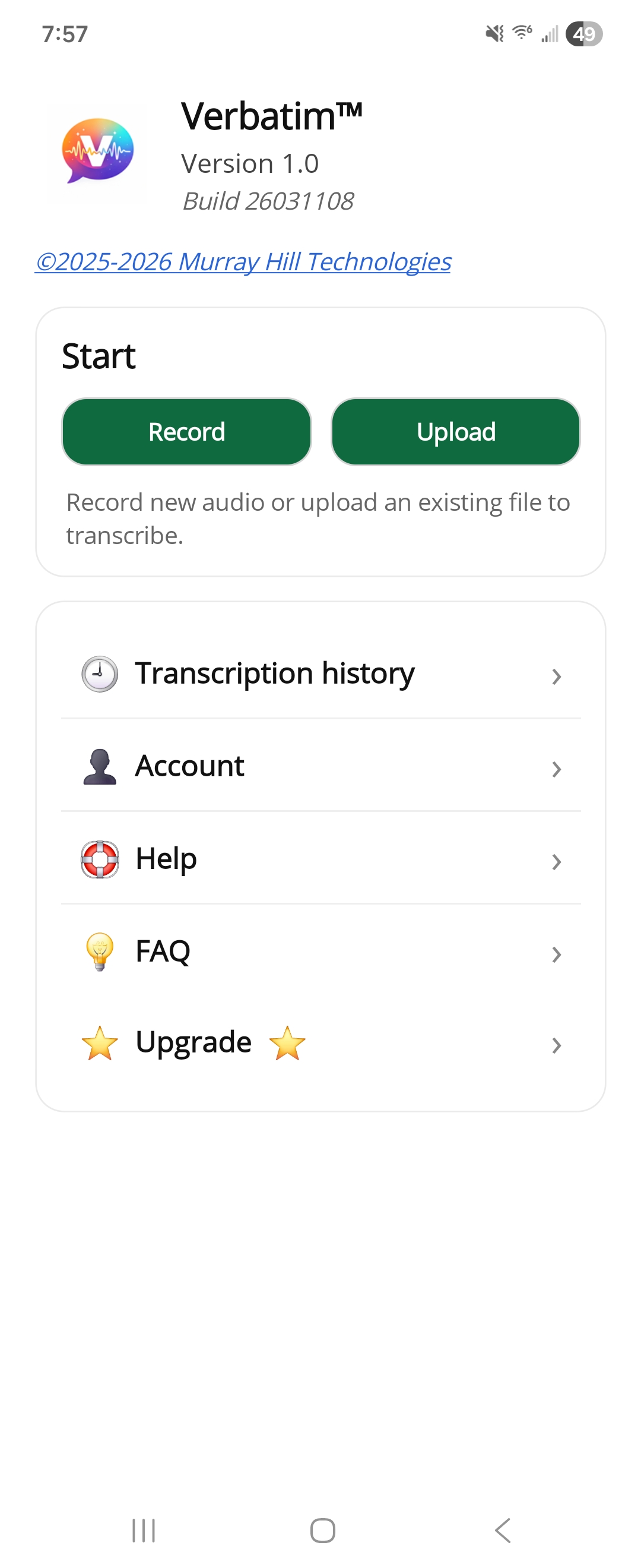The image size is (641, 1568).
Task: Open Transcription history
Action: [x=320, y=674]
